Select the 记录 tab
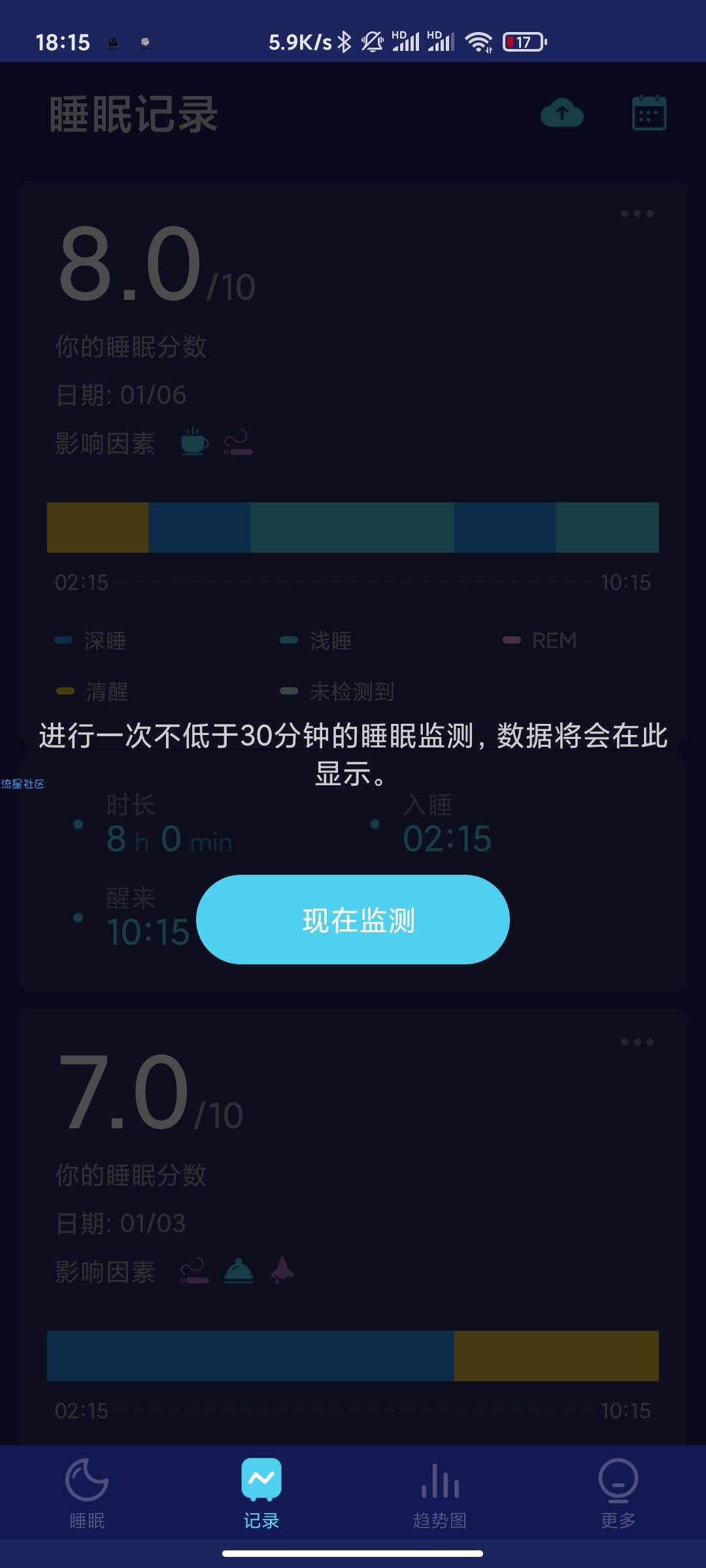This screenshot has height=1568, width=706. [x=261, y=1494]
